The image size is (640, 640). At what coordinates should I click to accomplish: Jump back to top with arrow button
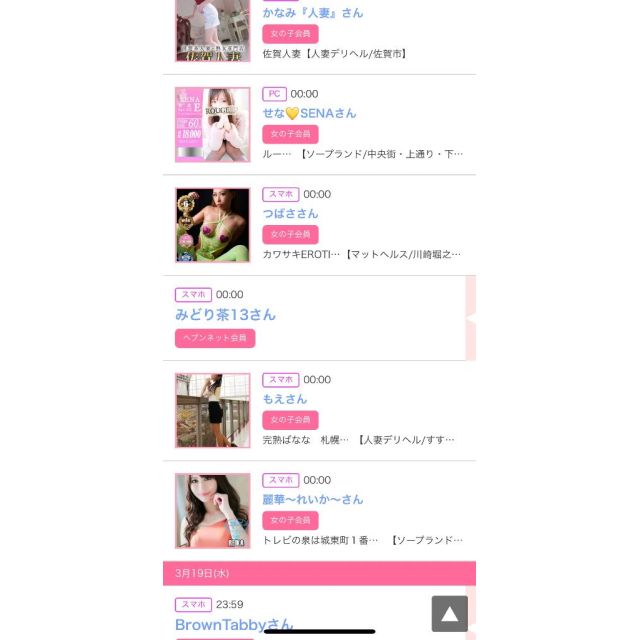tap(450, 613)
